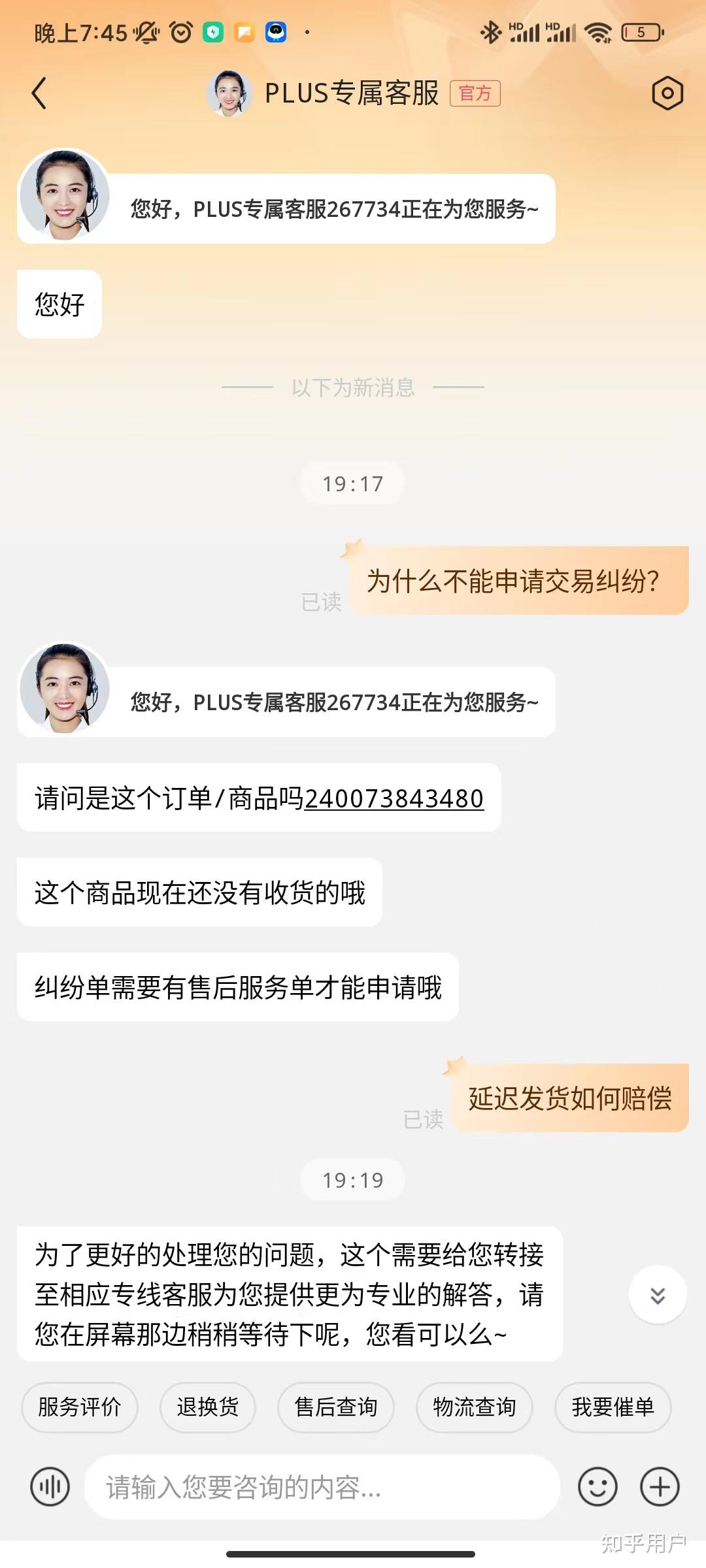
Task: Open 售后查询 shortcut
Action: click(336, 1407)
